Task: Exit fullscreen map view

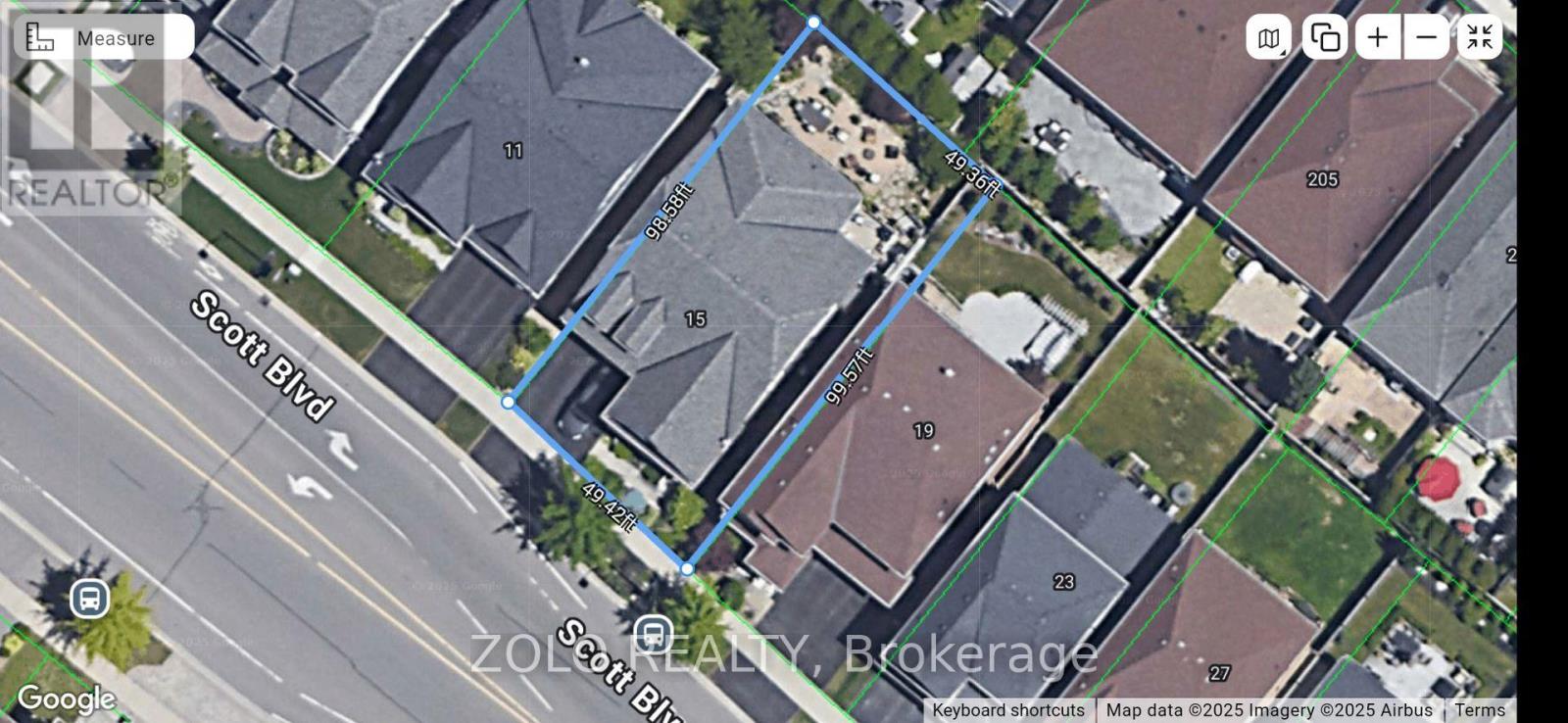Action: point(1480,38)
